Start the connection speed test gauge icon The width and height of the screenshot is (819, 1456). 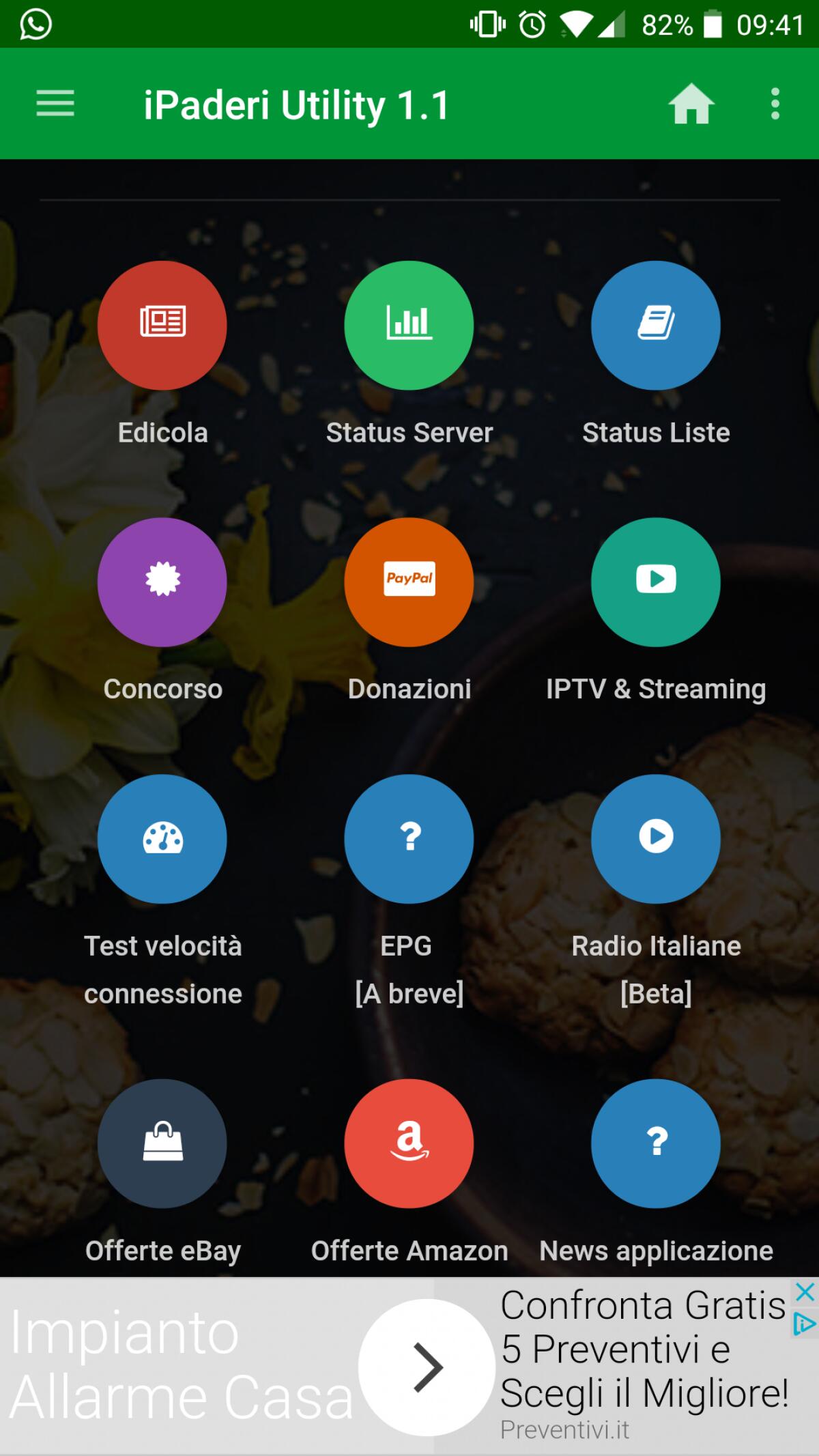click(x=162, y=840)
